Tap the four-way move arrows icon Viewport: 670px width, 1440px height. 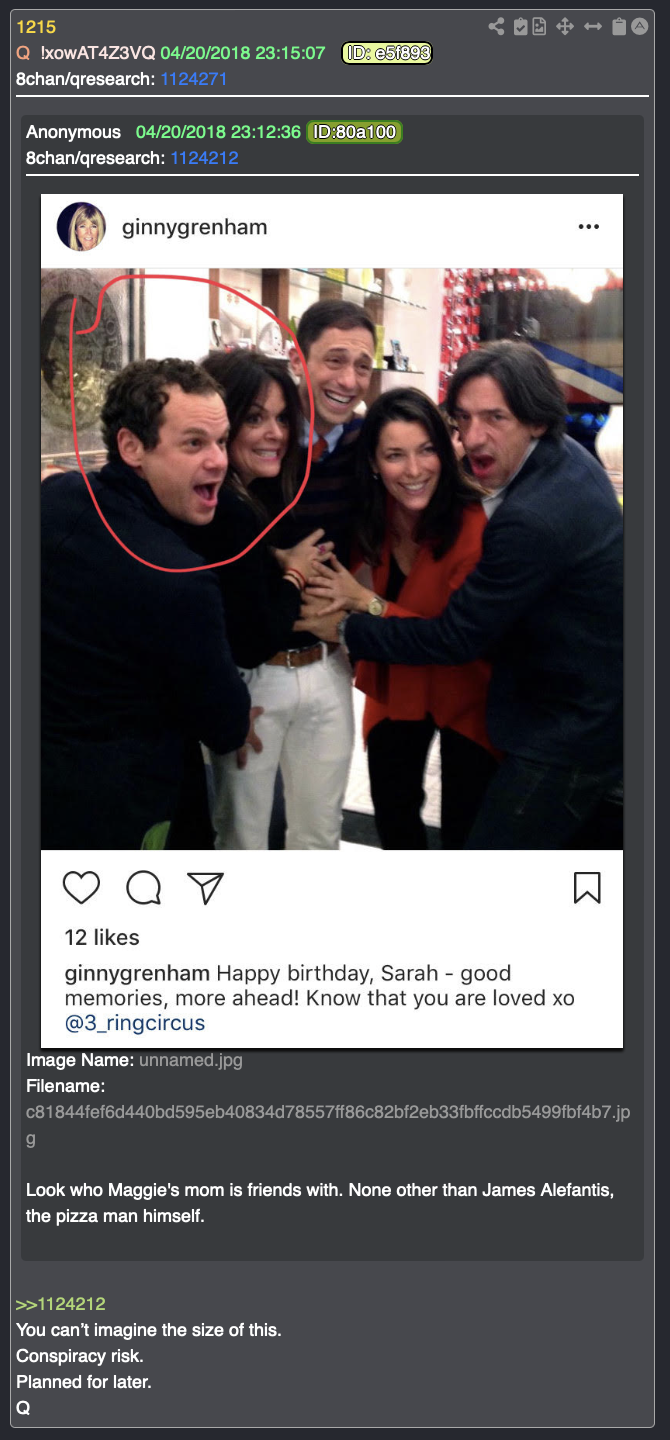tap(565, 27)
